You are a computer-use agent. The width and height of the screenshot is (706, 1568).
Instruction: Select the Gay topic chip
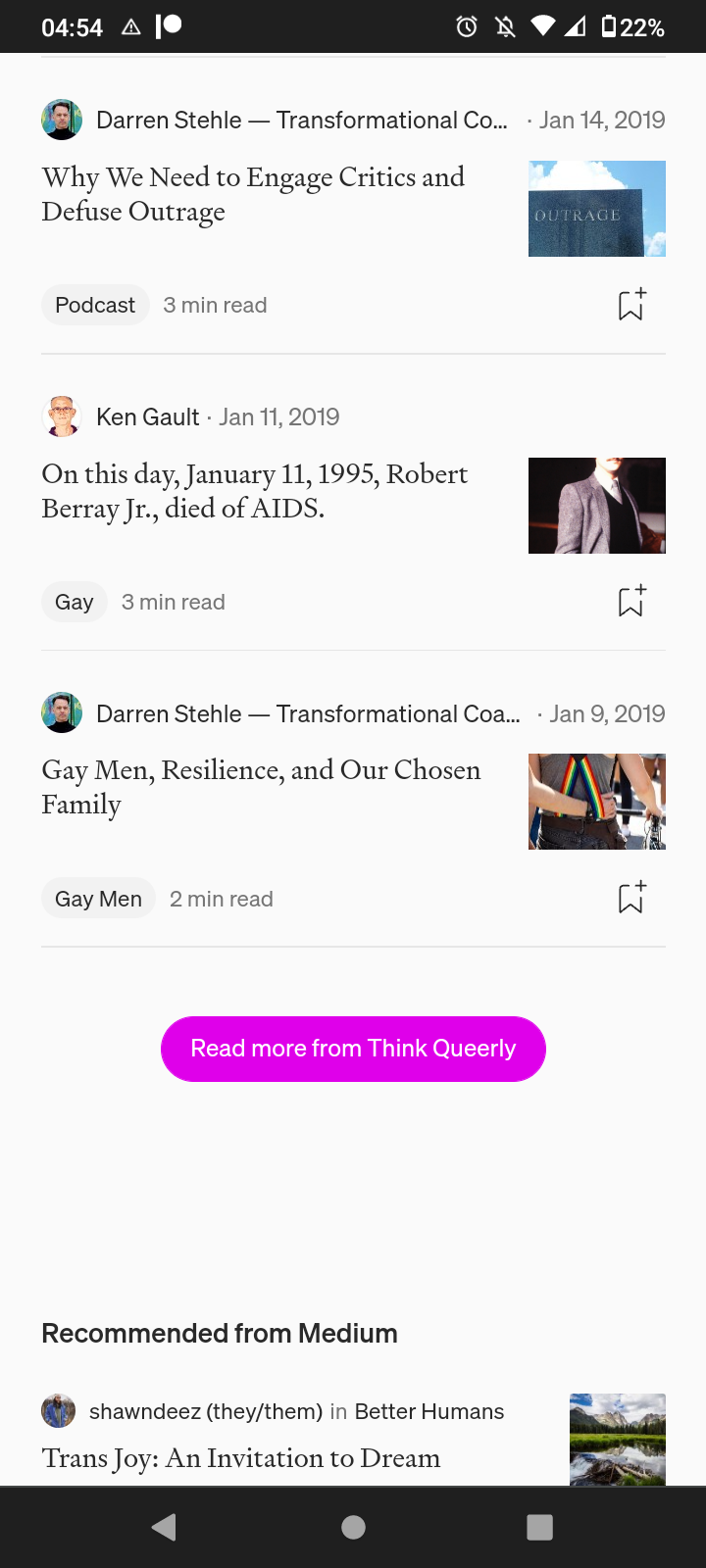(75, 602)
